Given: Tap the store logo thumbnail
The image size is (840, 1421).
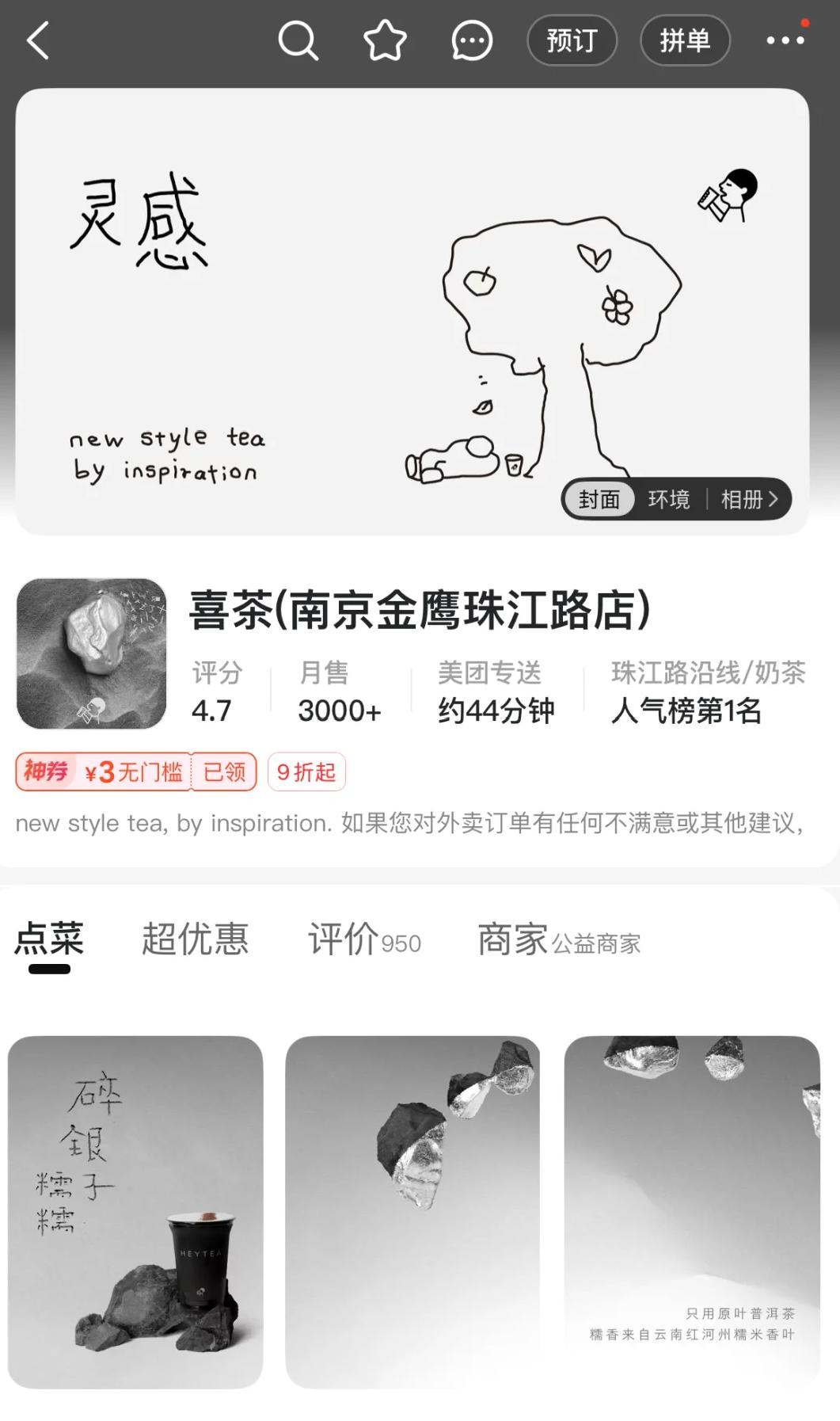Looking at the screenshot, I should (x=92, y=653).
